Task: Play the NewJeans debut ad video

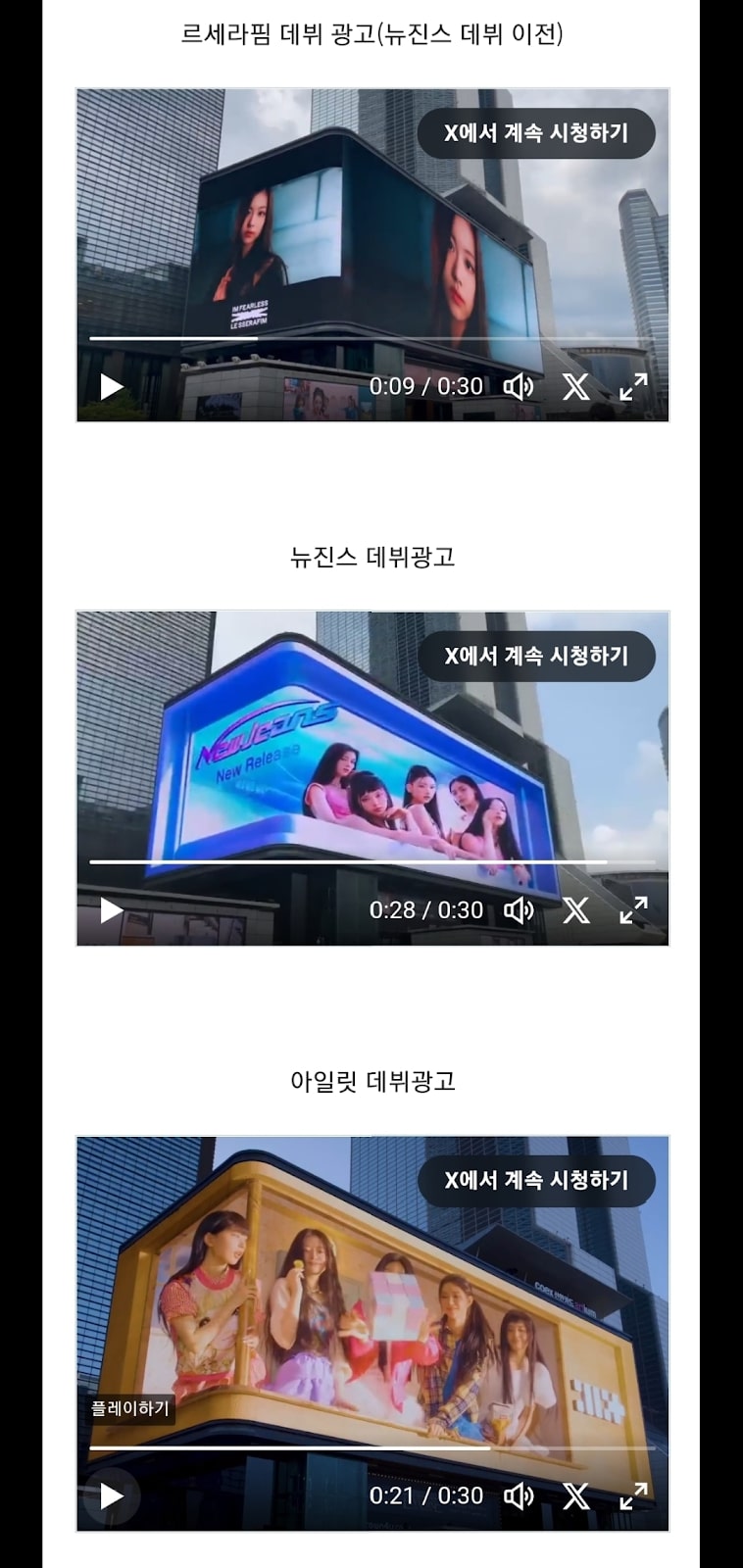Action: coord(112,910)
